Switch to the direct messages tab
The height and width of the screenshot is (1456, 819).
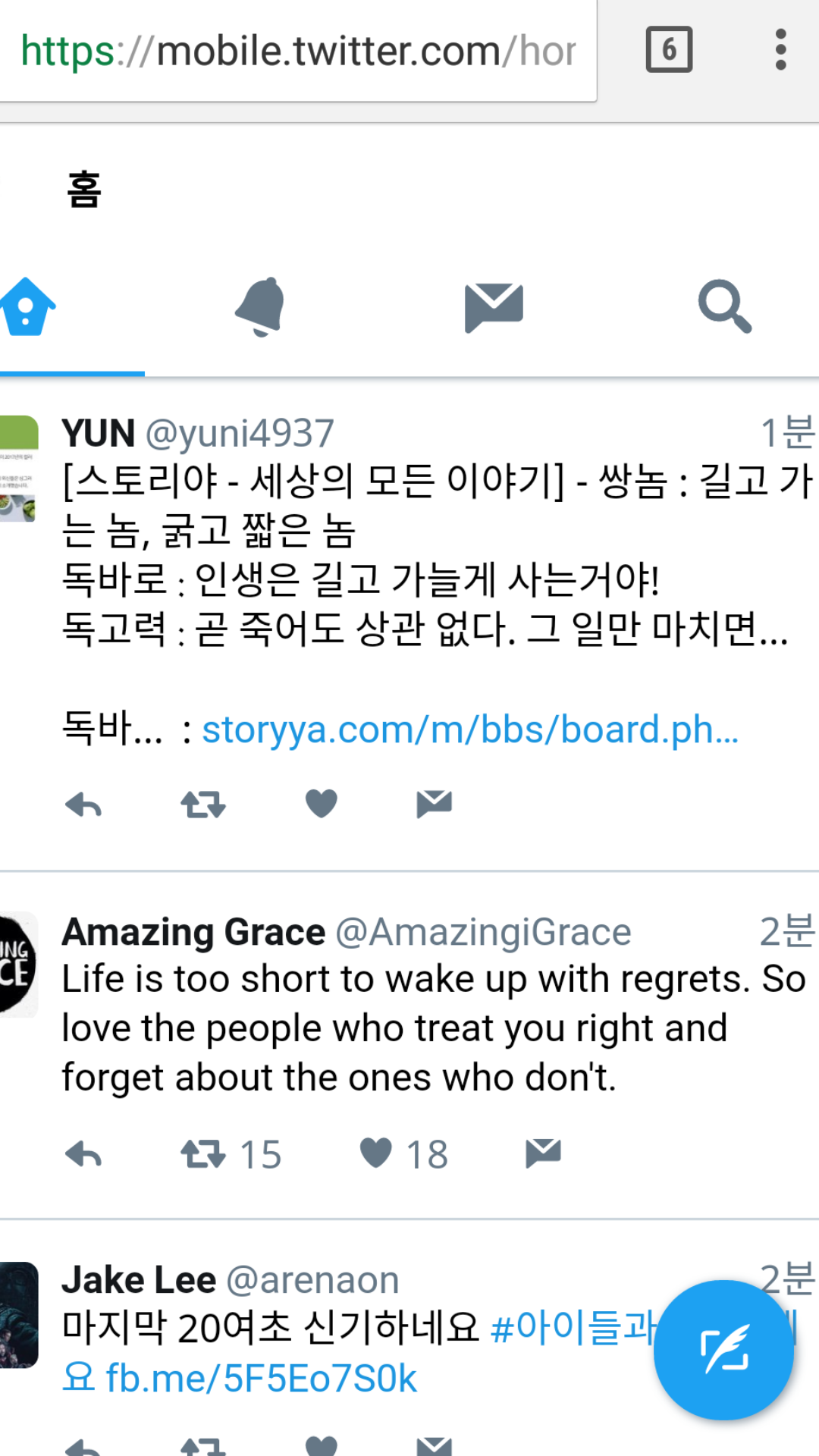click(x=494, y=307)
